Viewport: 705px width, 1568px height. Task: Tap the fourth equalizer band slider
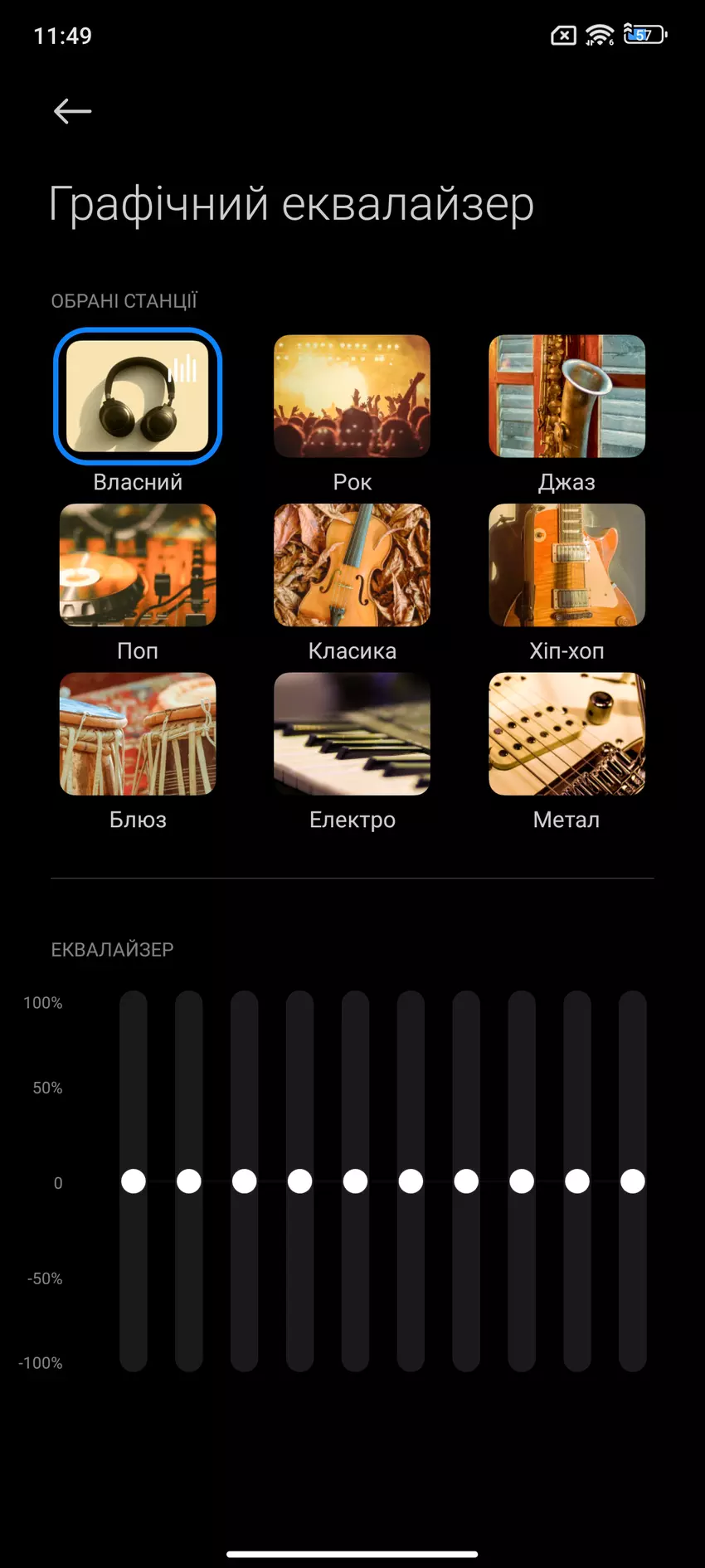[x=300, y=1181]
